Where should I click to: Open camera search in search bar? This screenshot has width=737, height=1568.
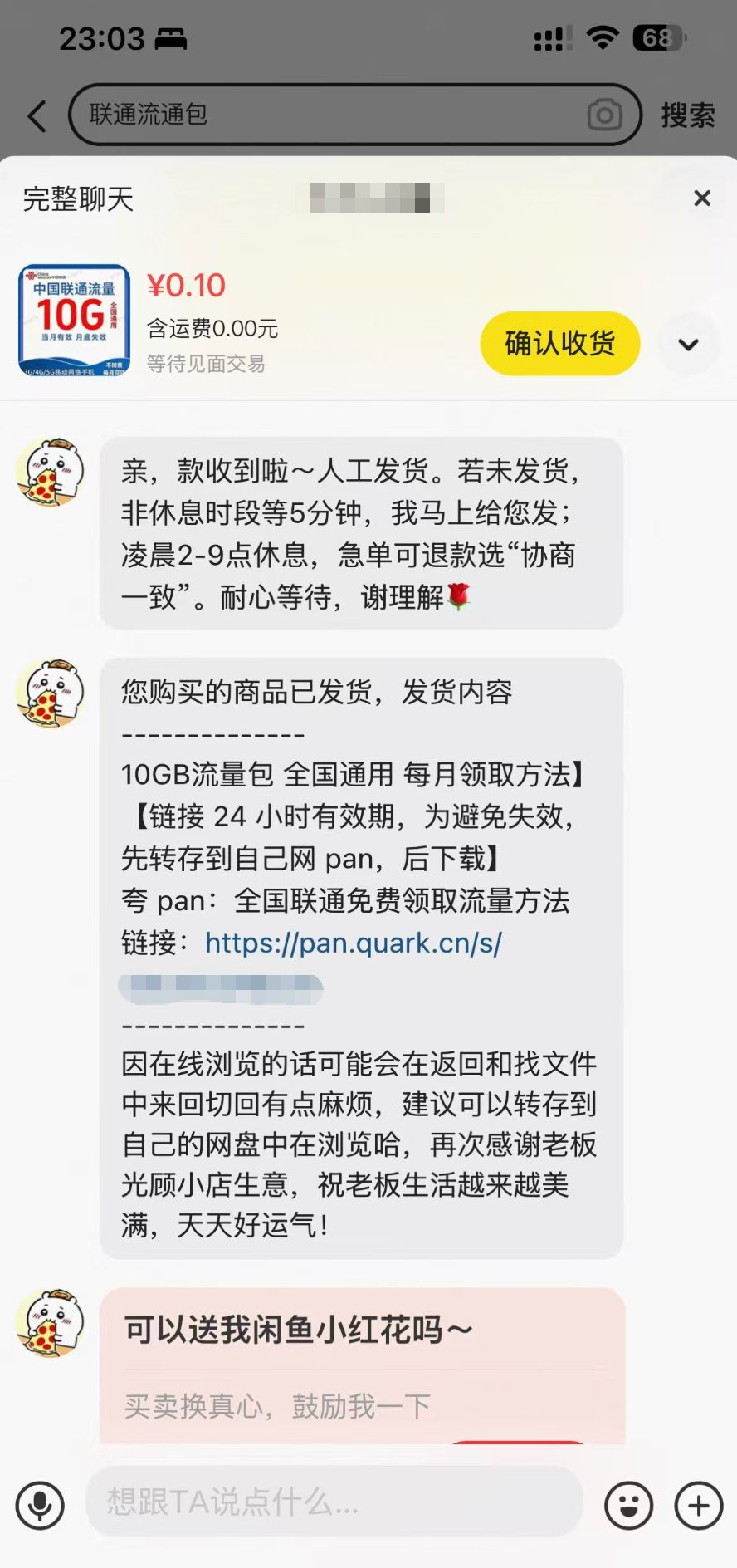pyautogui.click(x=604, y=115)
